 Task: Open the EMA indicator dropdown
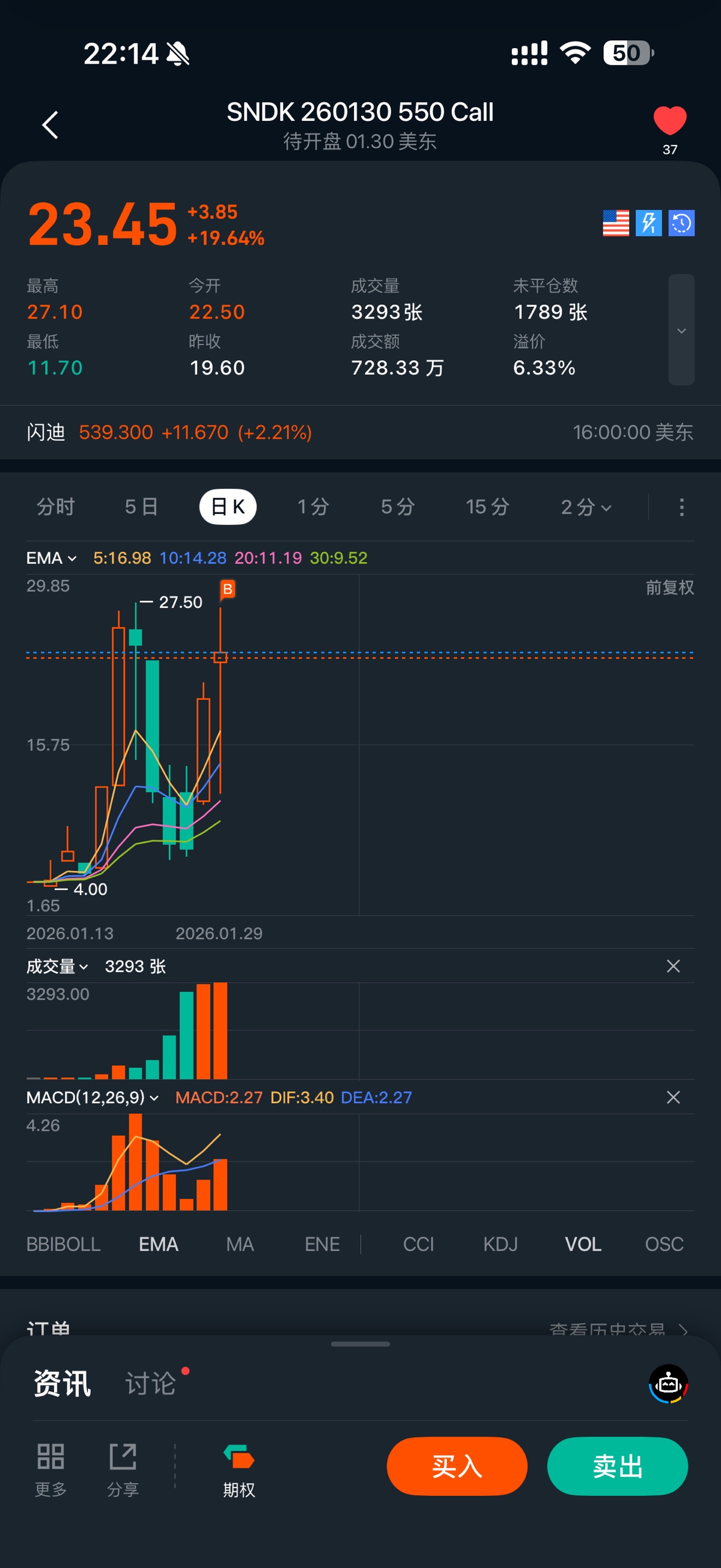coord(51,558)
